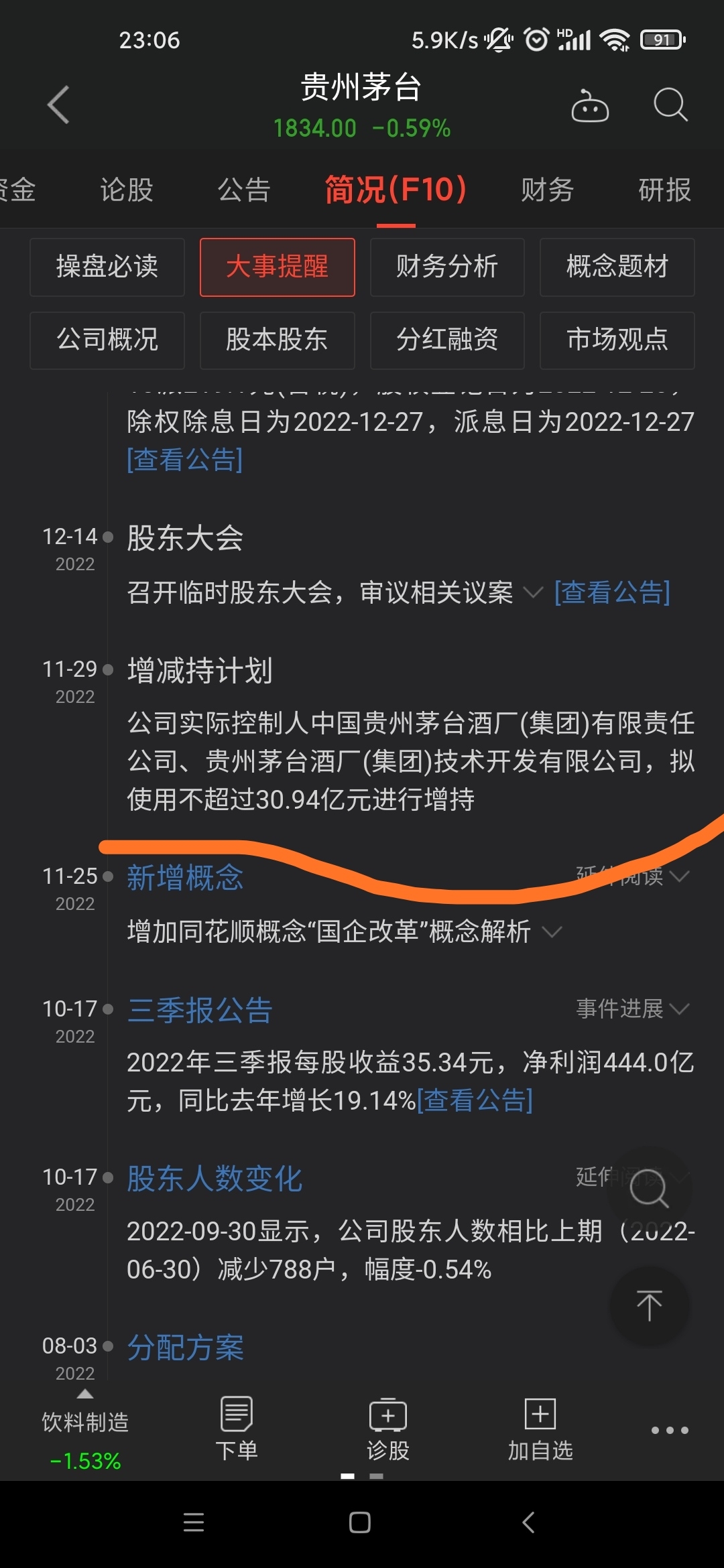Open the 概念题材 section
This screenshot has height=1568, width=724.
[617, 267]
